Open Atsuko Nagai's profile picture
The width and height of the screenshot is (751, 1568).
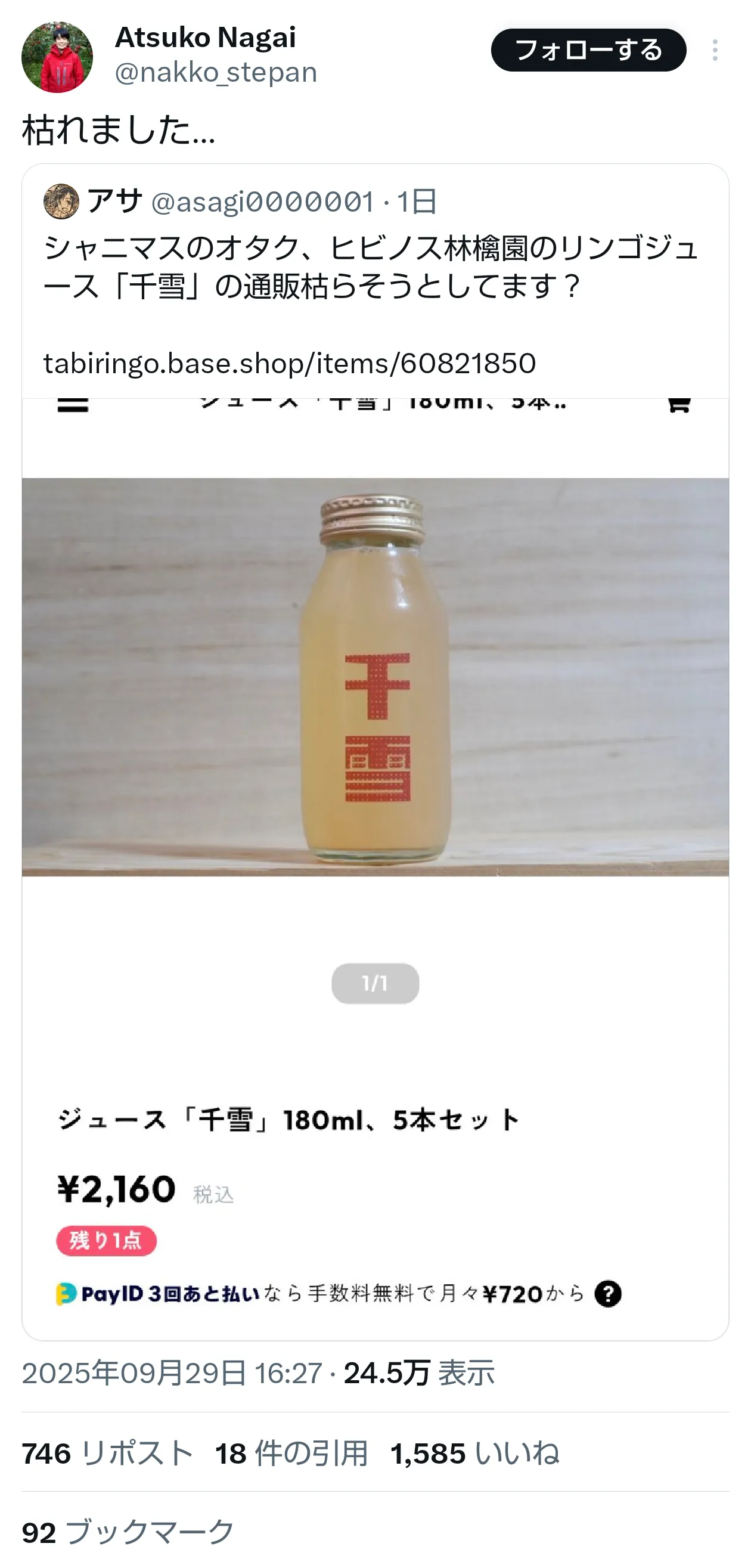[x=57, y=57]
